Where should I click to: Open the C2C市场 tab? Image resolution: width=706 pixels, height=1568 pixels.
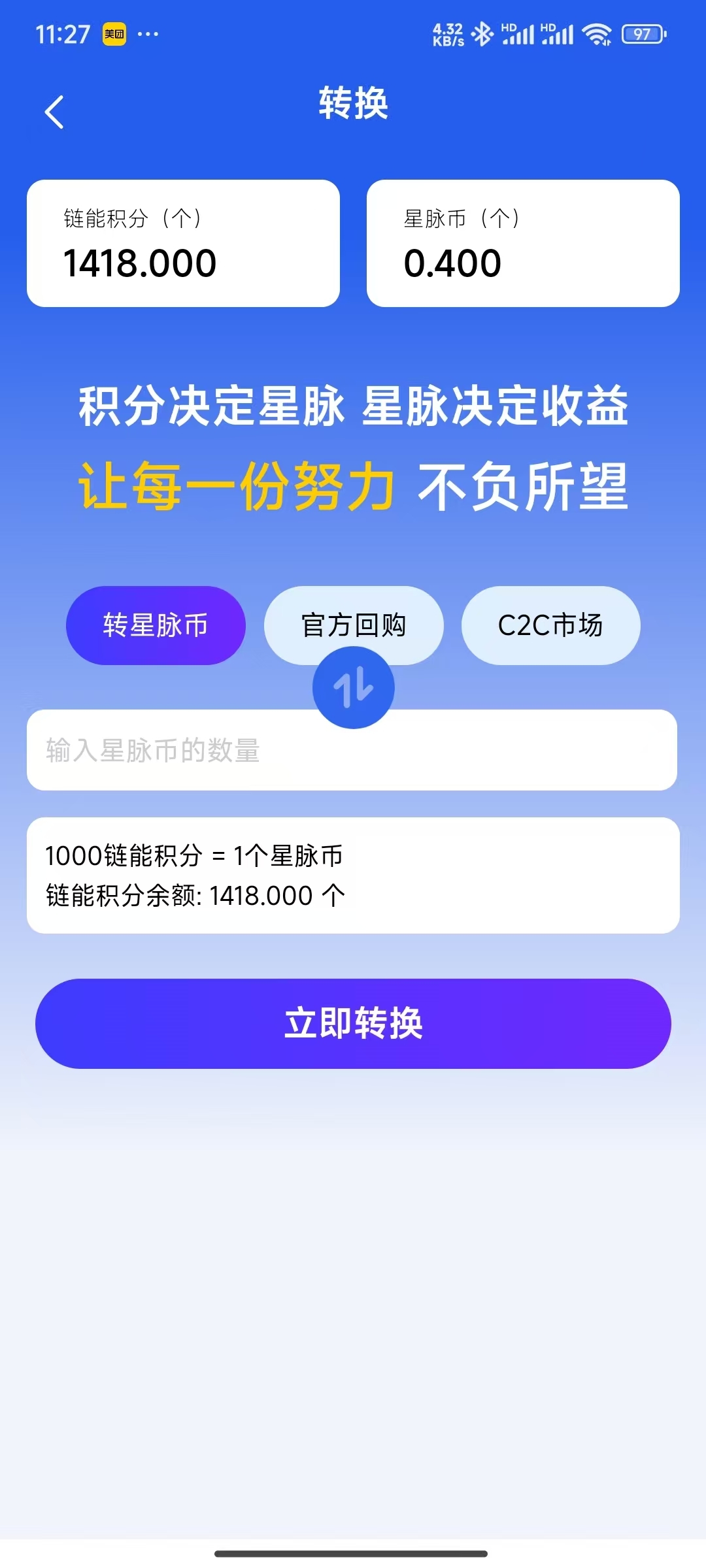click(550, 625)
